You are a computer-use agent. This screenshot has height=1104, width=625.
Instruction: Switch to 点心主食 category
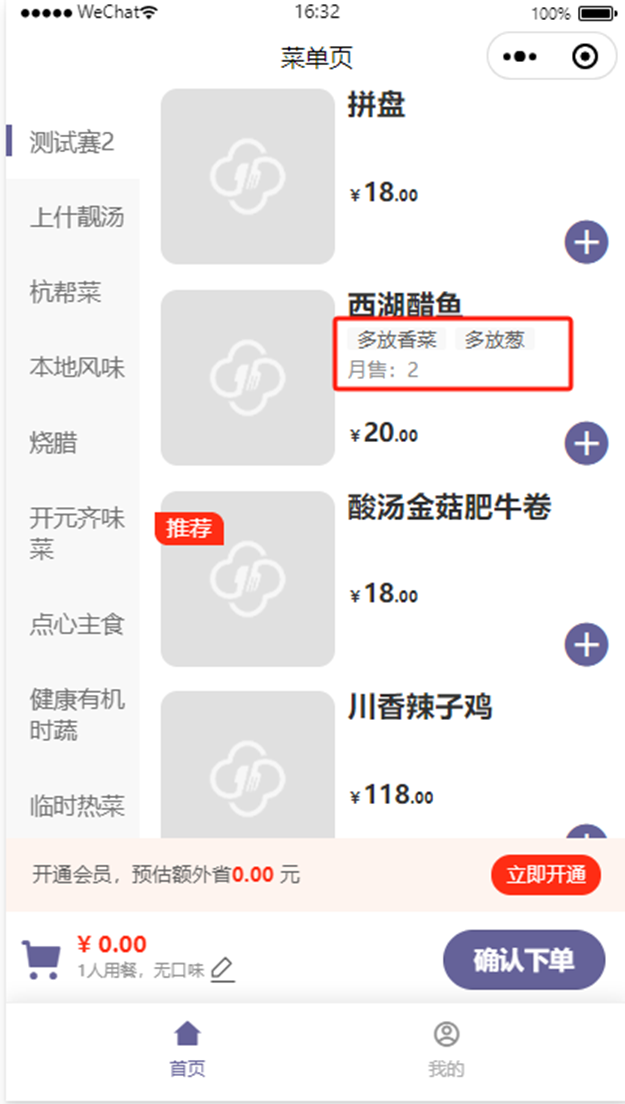point(76,626)
